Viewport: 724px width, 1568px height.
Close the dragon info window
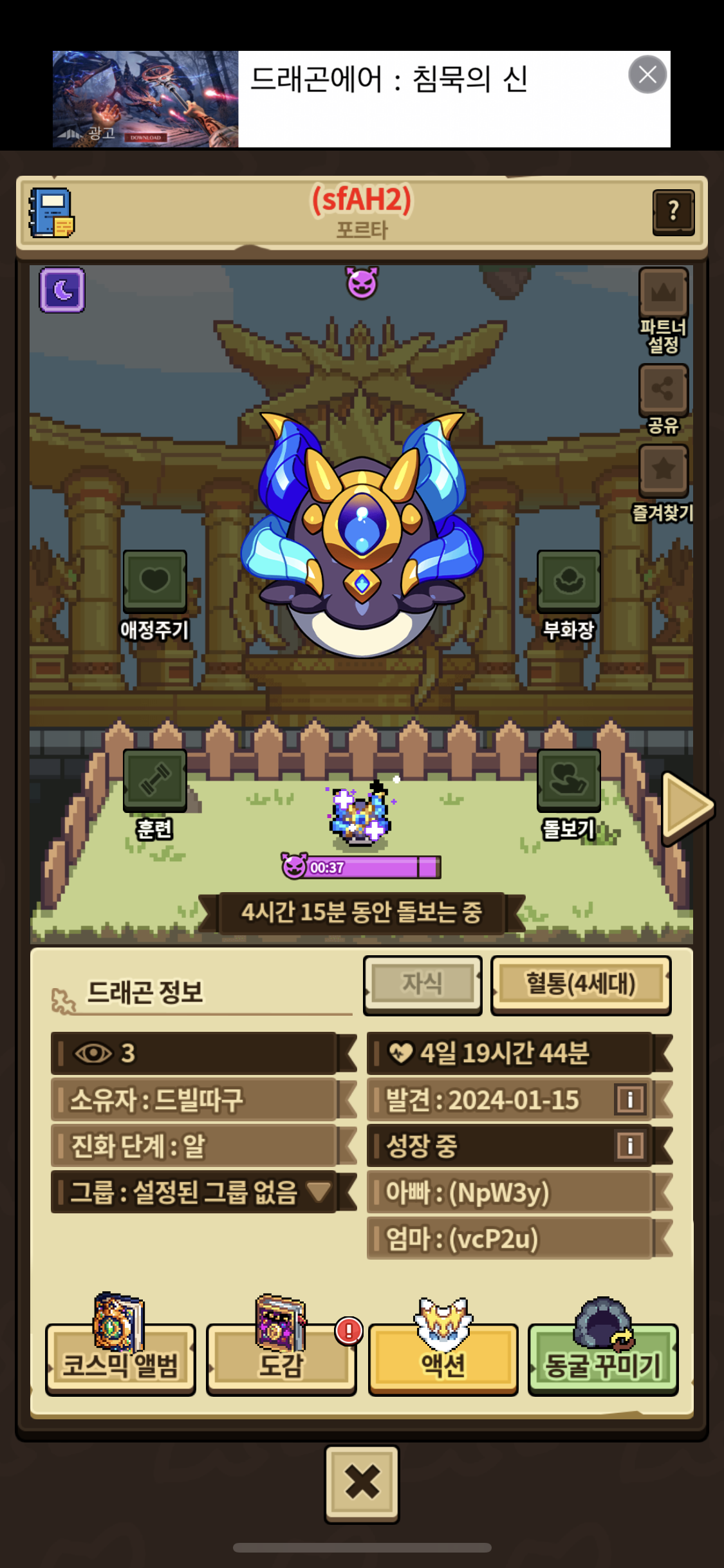tap(362, 1483)
